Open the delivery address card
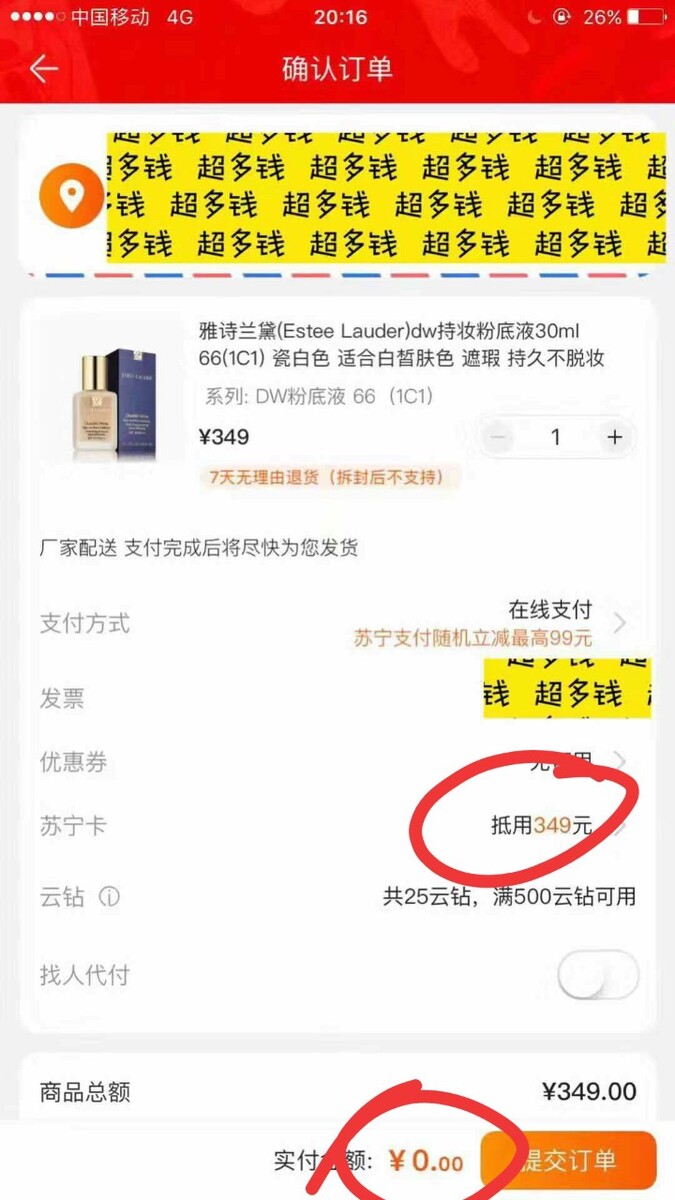Image resolution: width=675 pixels, height=1200 pixels. click(x=340, y=195)
